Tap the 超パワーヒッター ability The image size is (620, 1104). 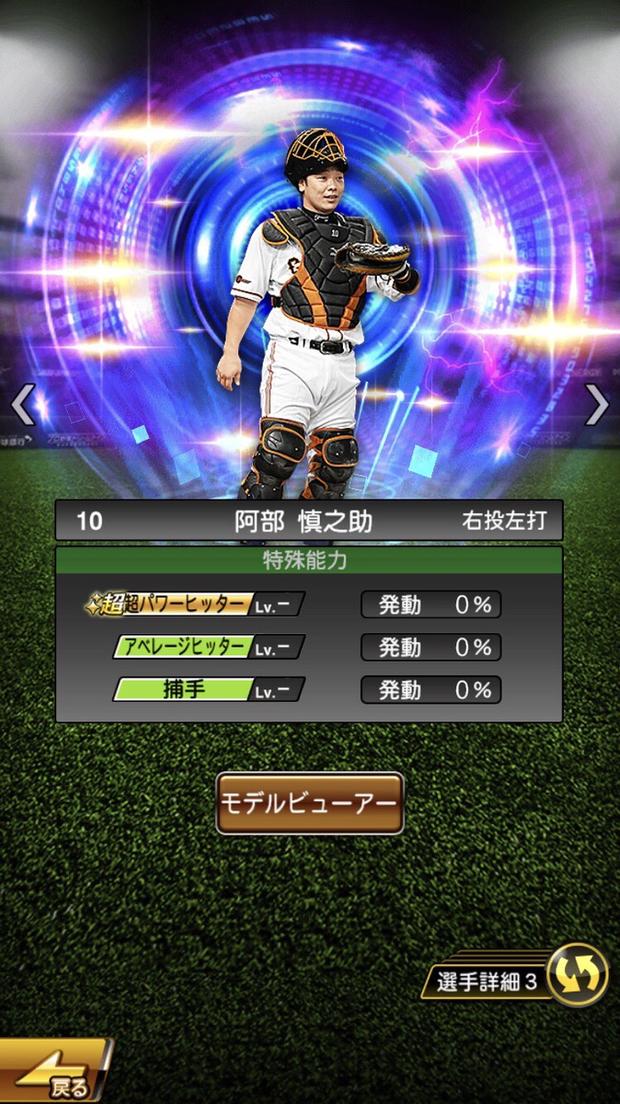(x=195, y=604)
